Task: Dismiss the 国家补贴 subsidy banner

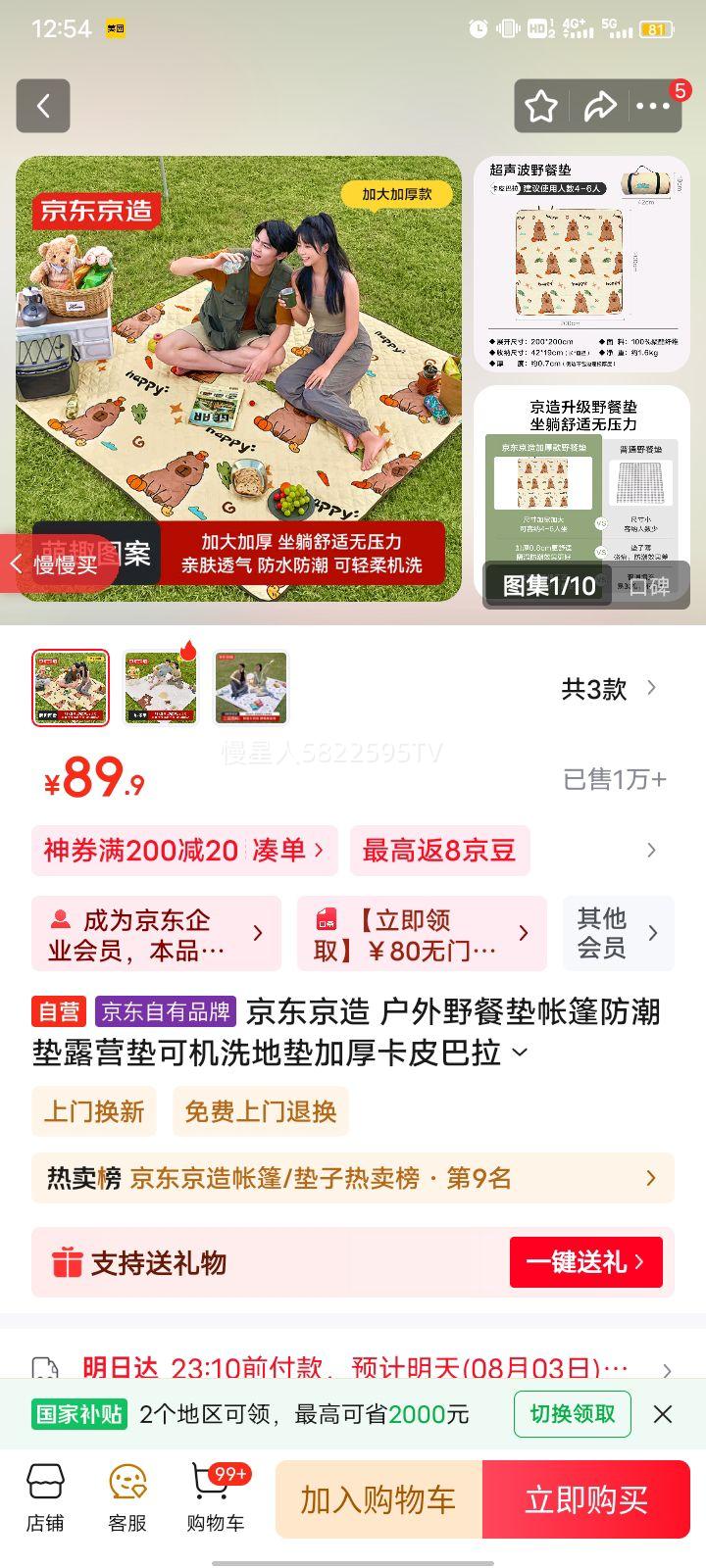Action: [663, 1415]
